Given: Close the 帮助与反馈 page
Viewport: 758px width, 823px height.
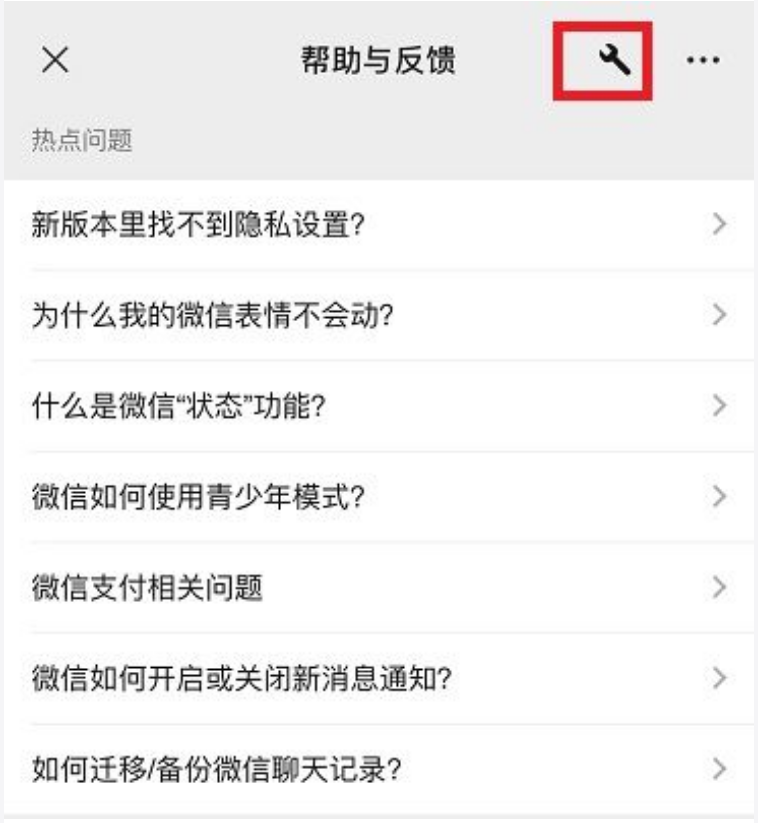Looking at the screenshot, I should [x=55, y=61].
